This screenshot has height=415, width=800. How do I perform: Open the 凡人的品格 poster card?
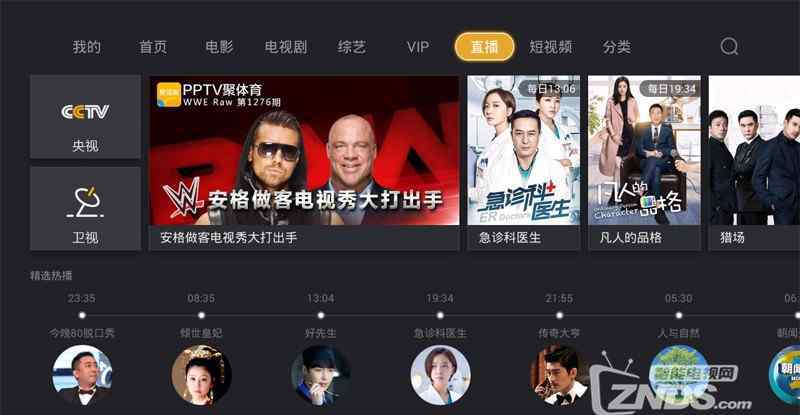pos(643,160)
